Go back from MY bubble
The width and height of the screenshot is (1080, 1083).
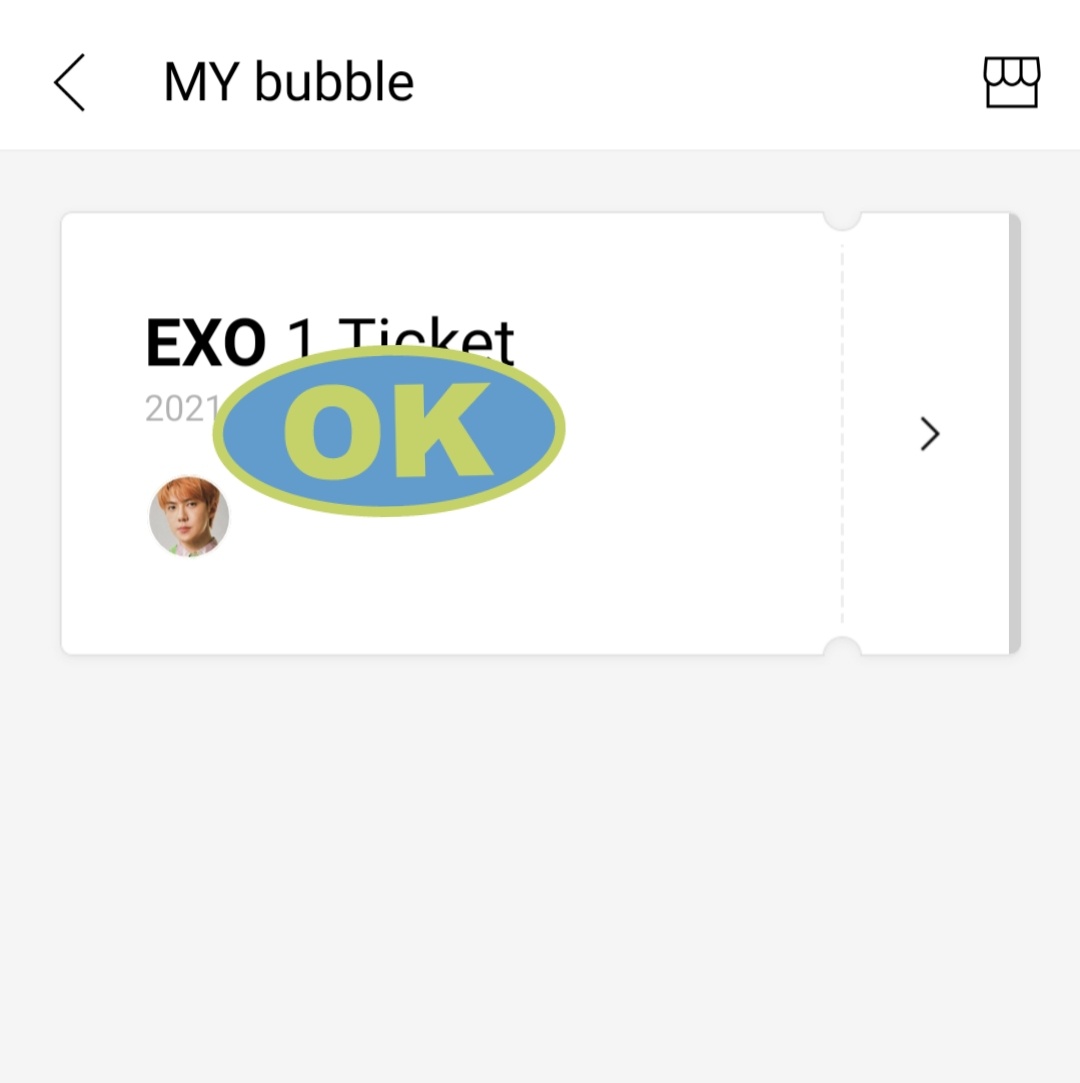[x=70, y=82]
